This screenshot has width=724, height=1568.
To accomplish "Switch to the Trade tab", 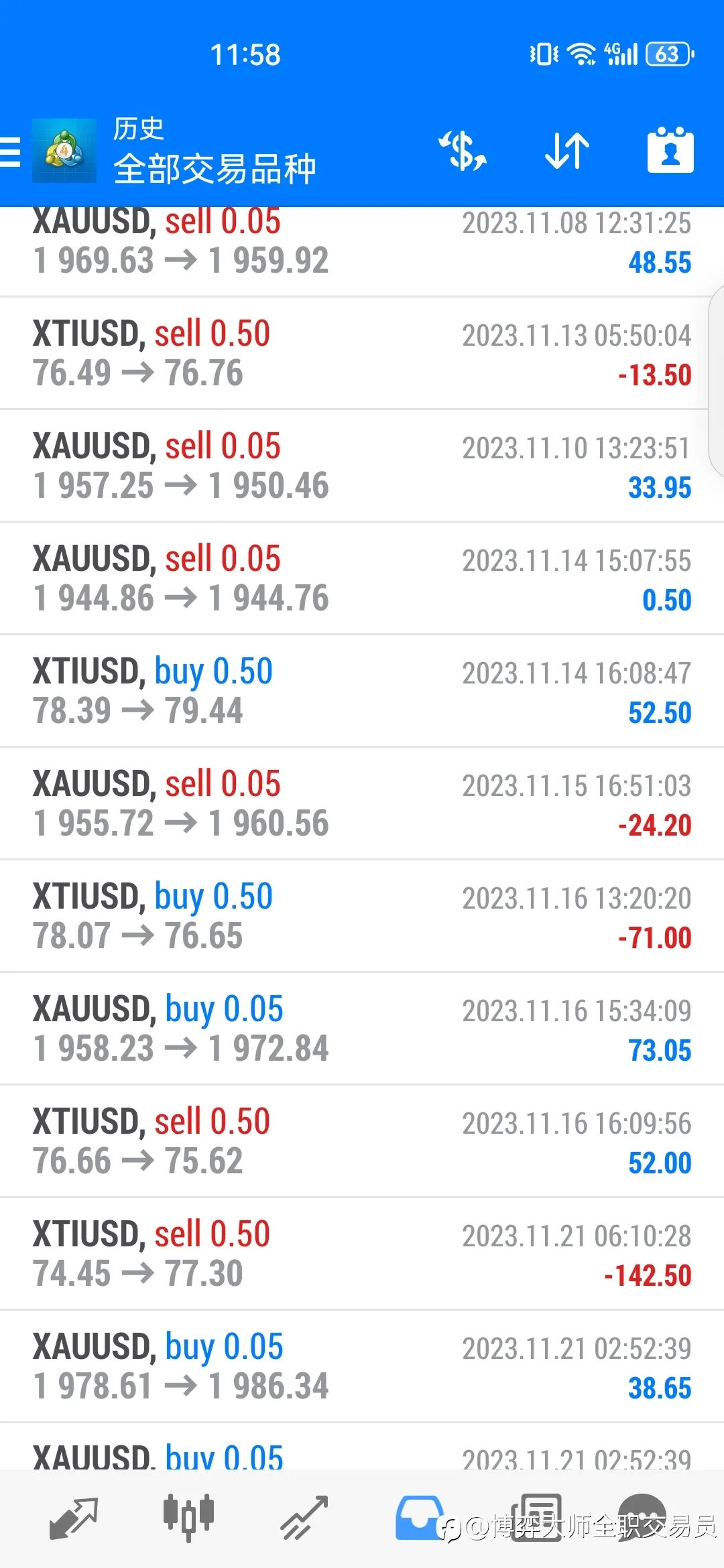I will click(304, 1518).
